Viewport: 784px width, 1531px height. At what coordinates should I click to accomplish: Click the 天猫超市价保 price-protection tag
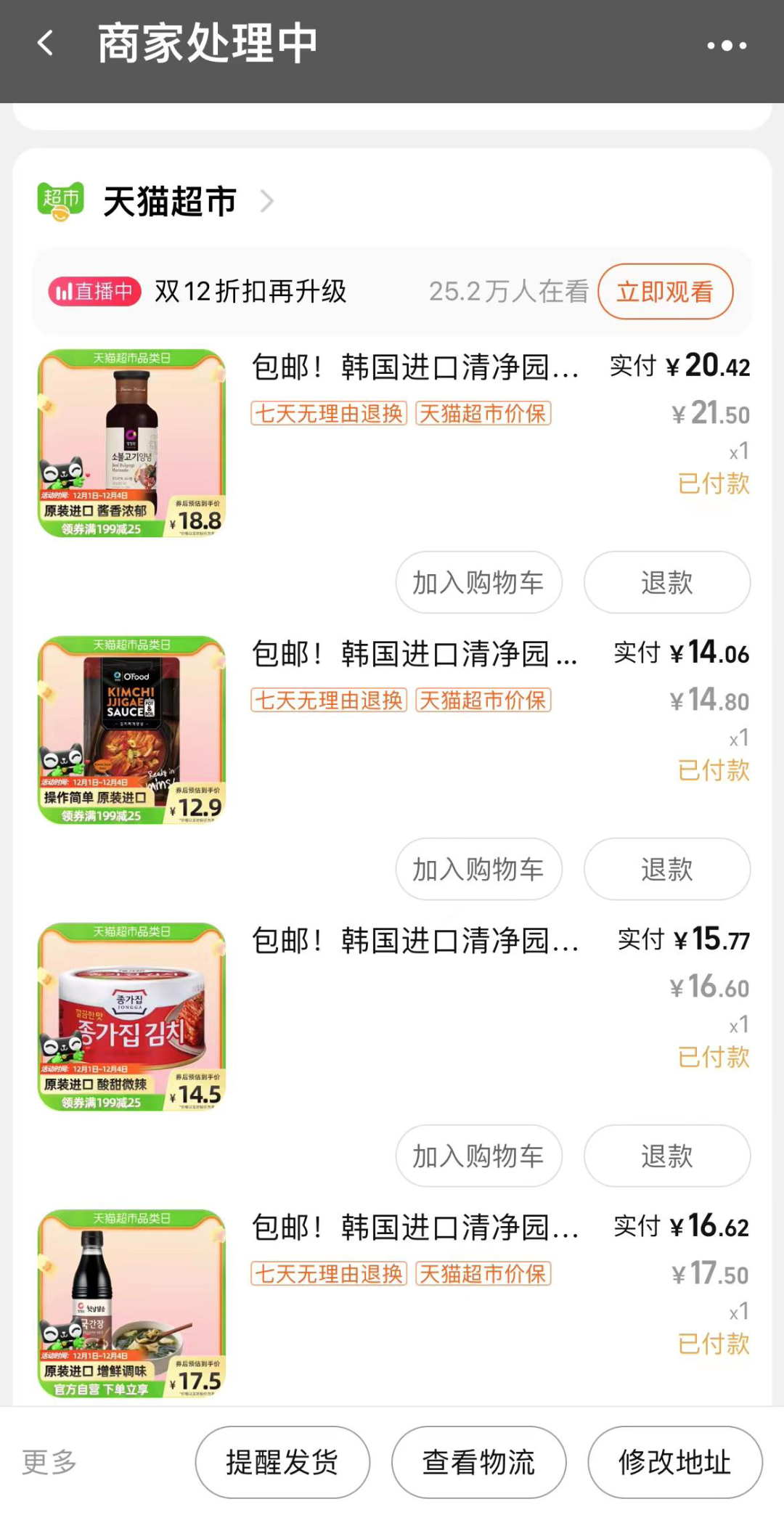[x=483, y=414]
